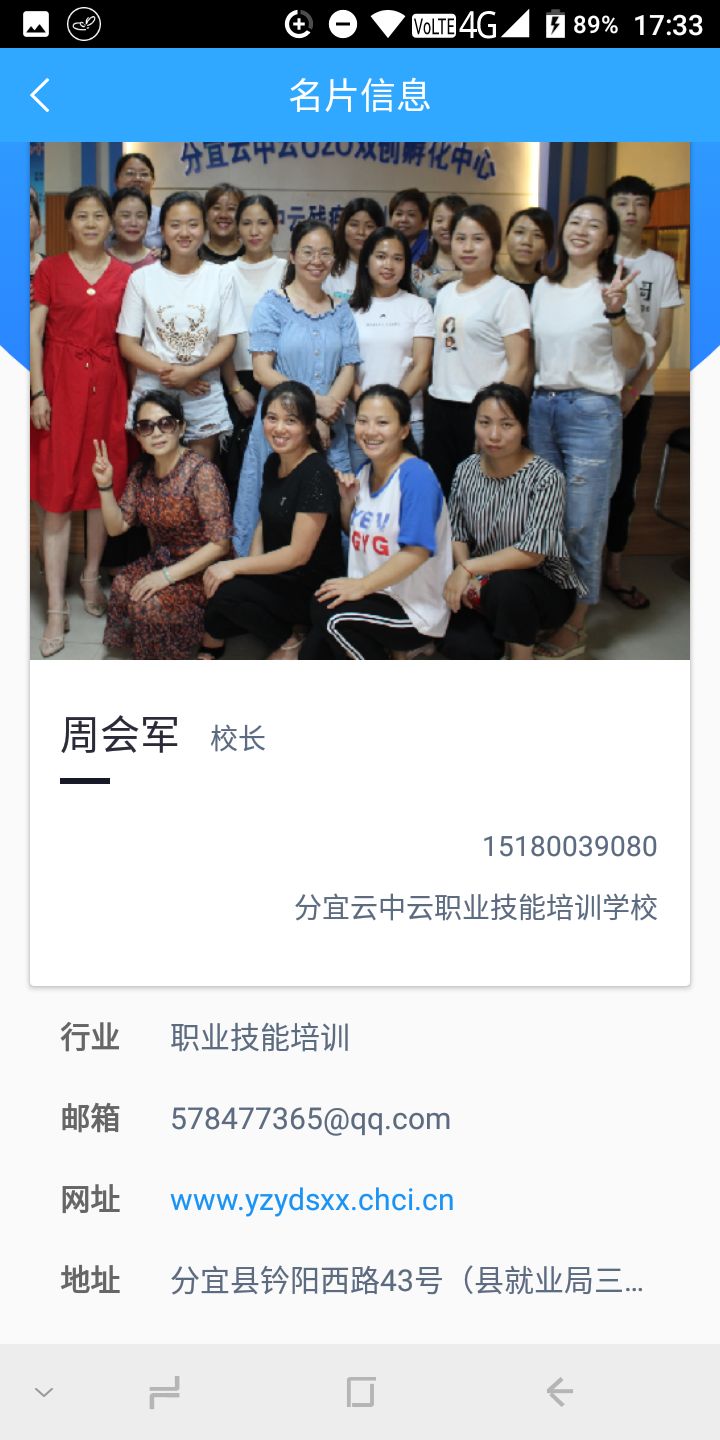Tap the system home button

pos(360,1391)
